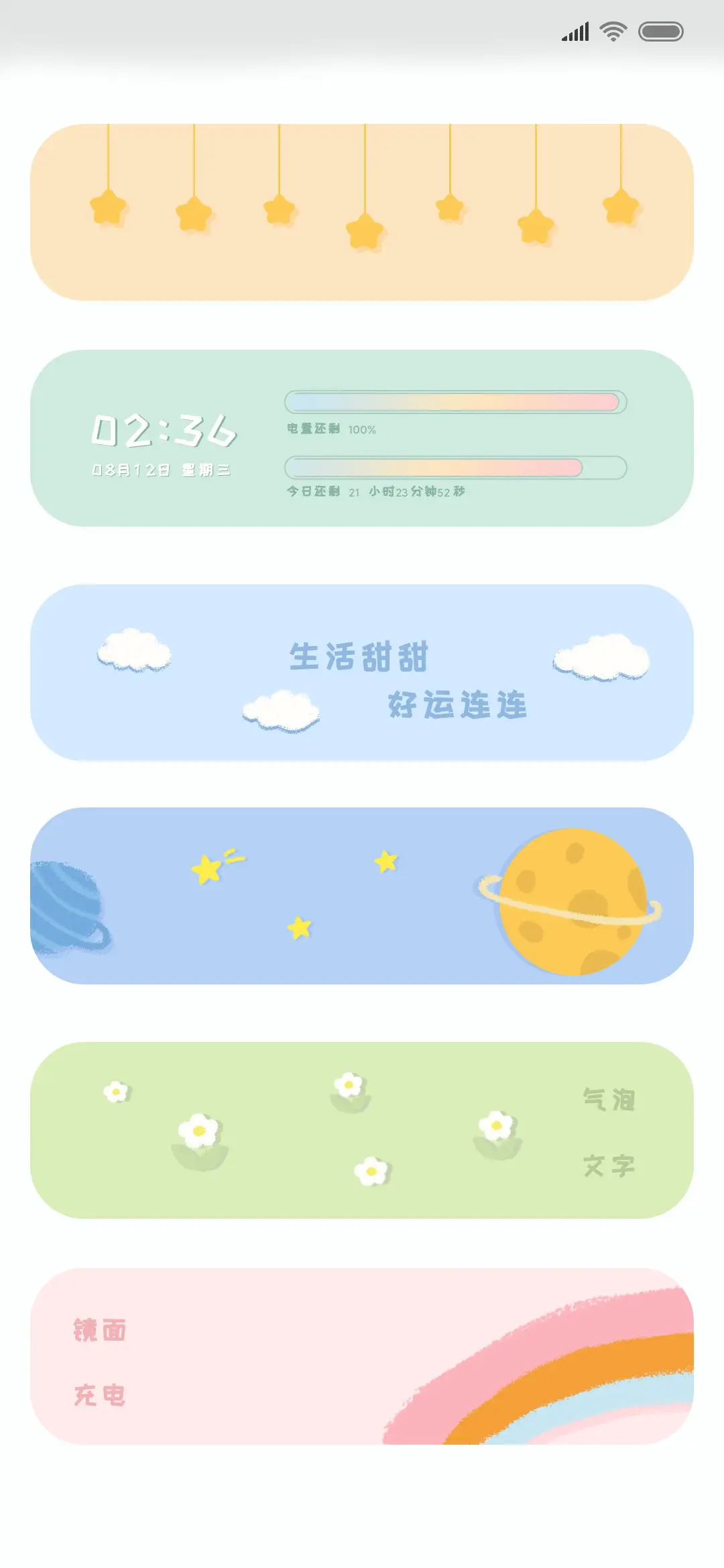Click the battery indicator in the status bar
This screenshot has width=724, height=1568.
661,30
